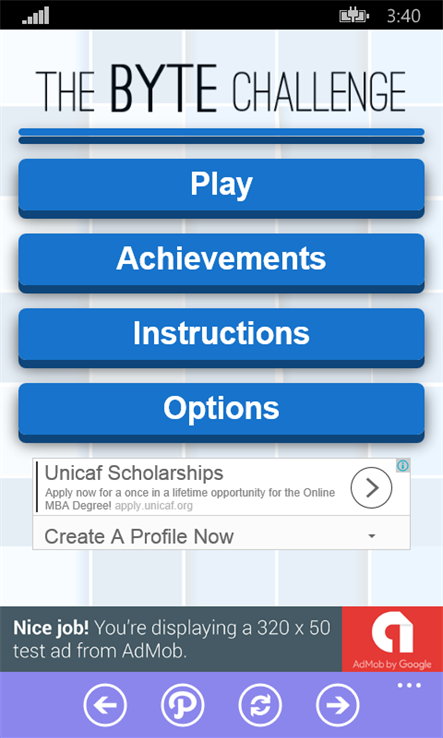
Task: Open the ad info icon
Action: click(403, 465)
